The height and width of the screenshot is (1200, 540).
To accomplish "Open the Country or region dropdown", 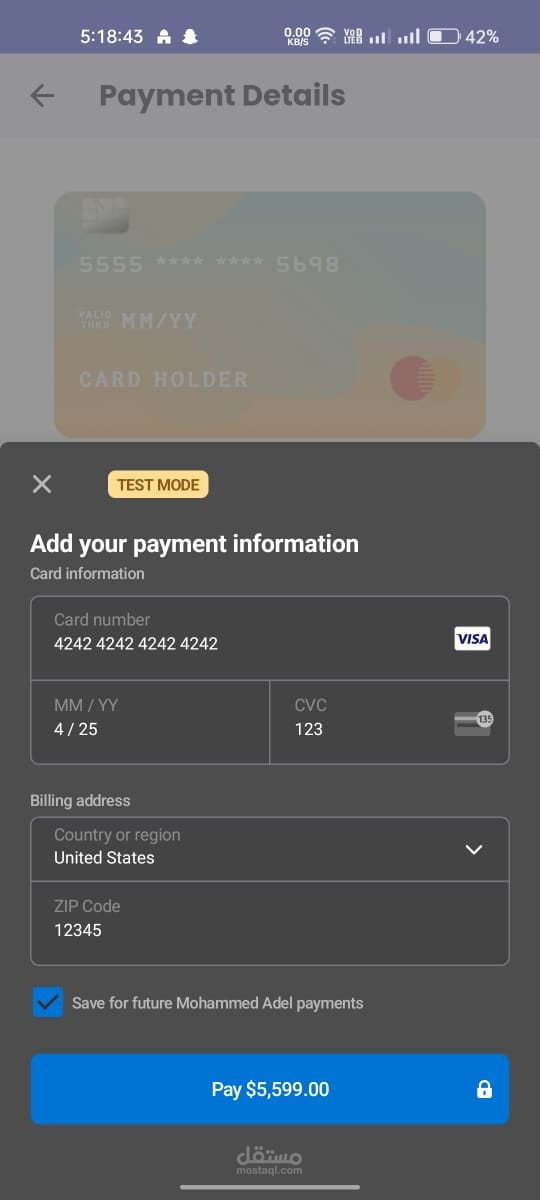I will tap(270, 849).
